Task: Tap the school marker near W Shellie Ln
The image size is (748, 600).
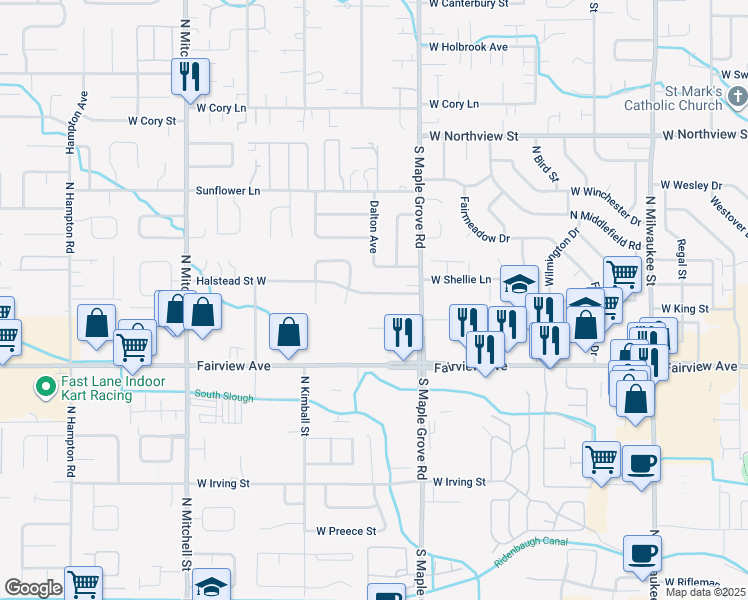Action: (x=519, y=285)
